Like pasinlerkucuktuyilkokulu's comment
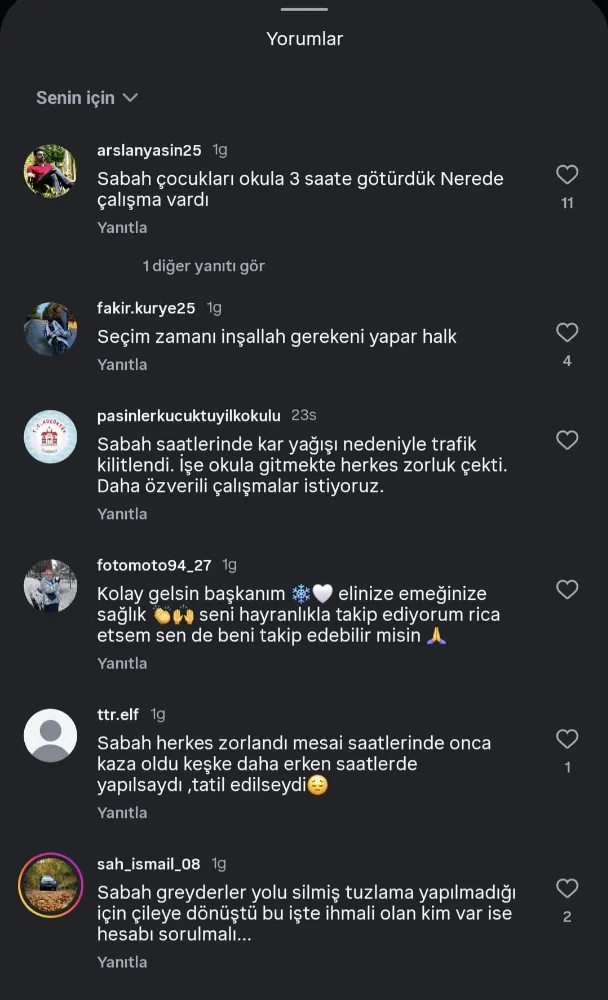 (x=567, y=440)
